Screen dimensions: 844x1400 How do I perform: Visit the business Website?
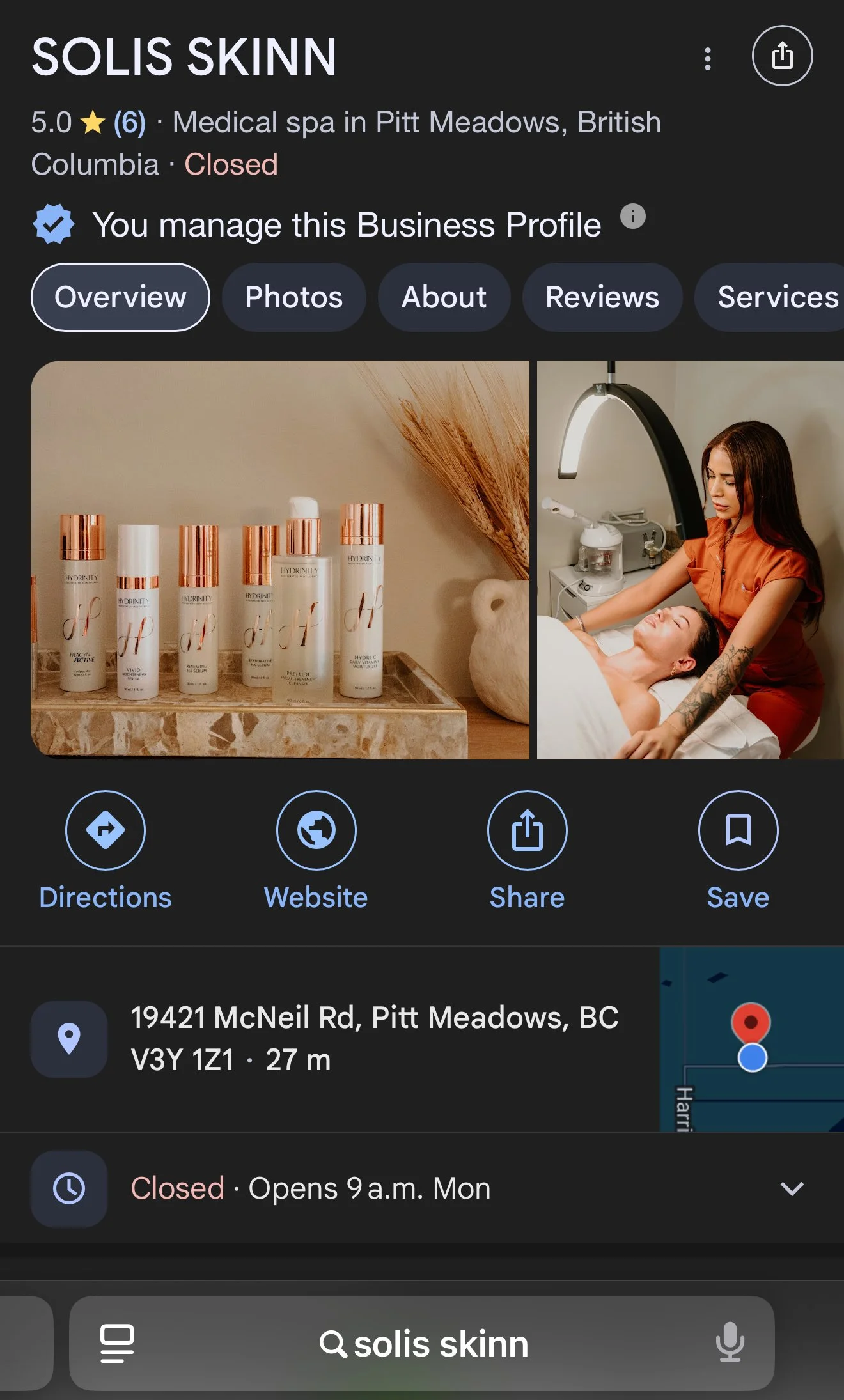(316, 852)
